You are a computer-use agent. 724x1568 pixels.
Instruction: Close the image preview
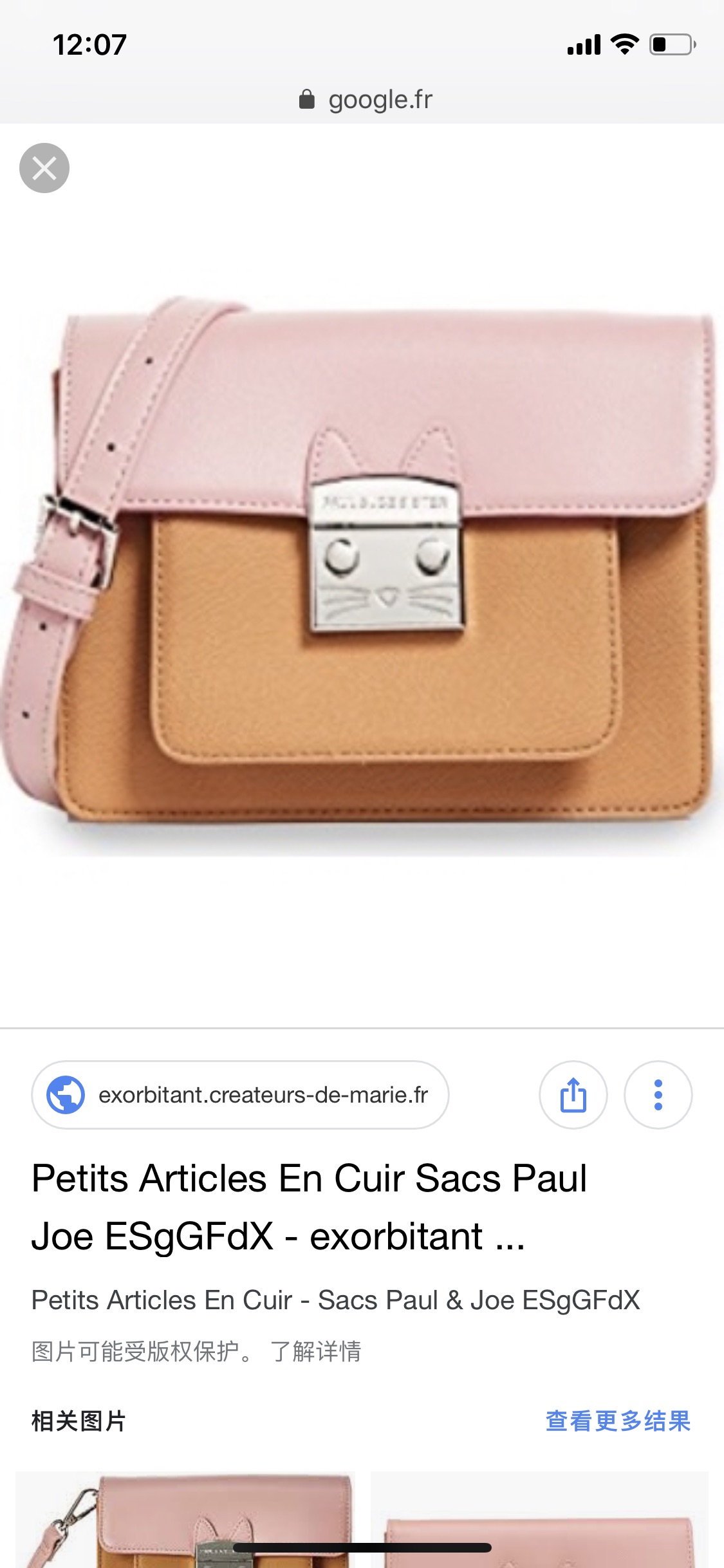[x=44, y=168]
